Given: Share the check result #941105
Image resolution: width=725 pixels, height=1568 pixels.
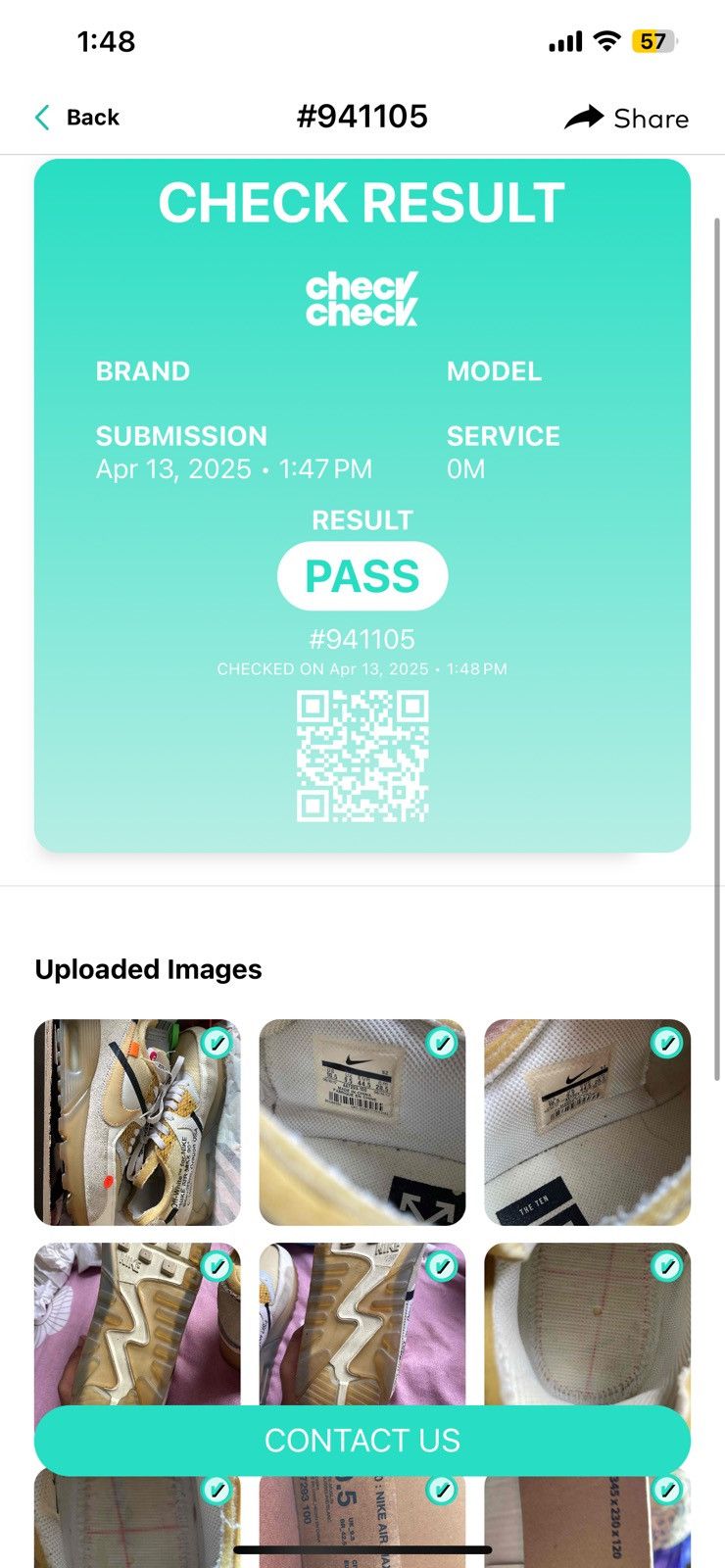Looking at the screenshot, I should pyautogui.click(x=627, y=119).
